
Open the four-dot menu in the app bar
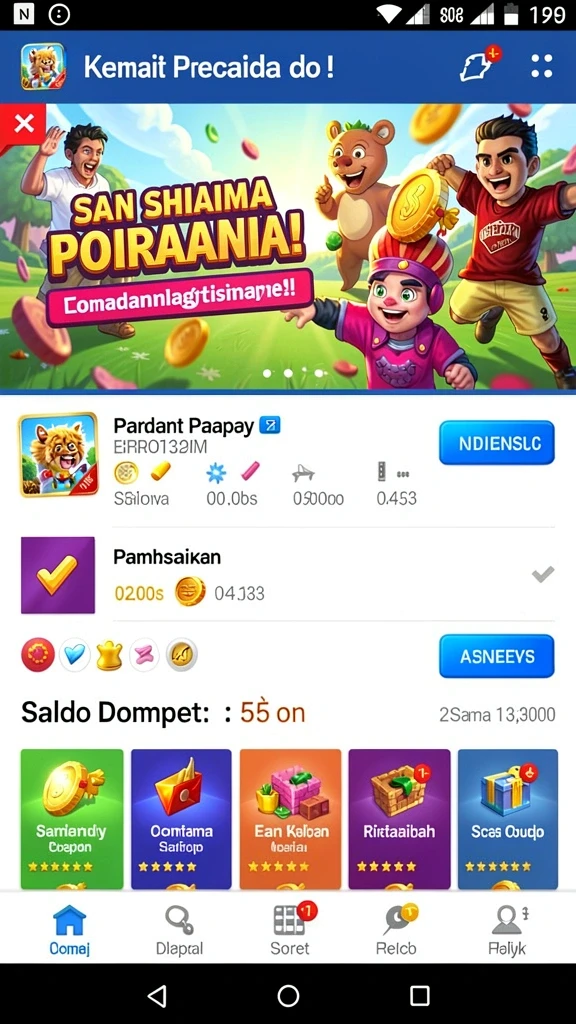pyautogui.click(x=541, y=66)
